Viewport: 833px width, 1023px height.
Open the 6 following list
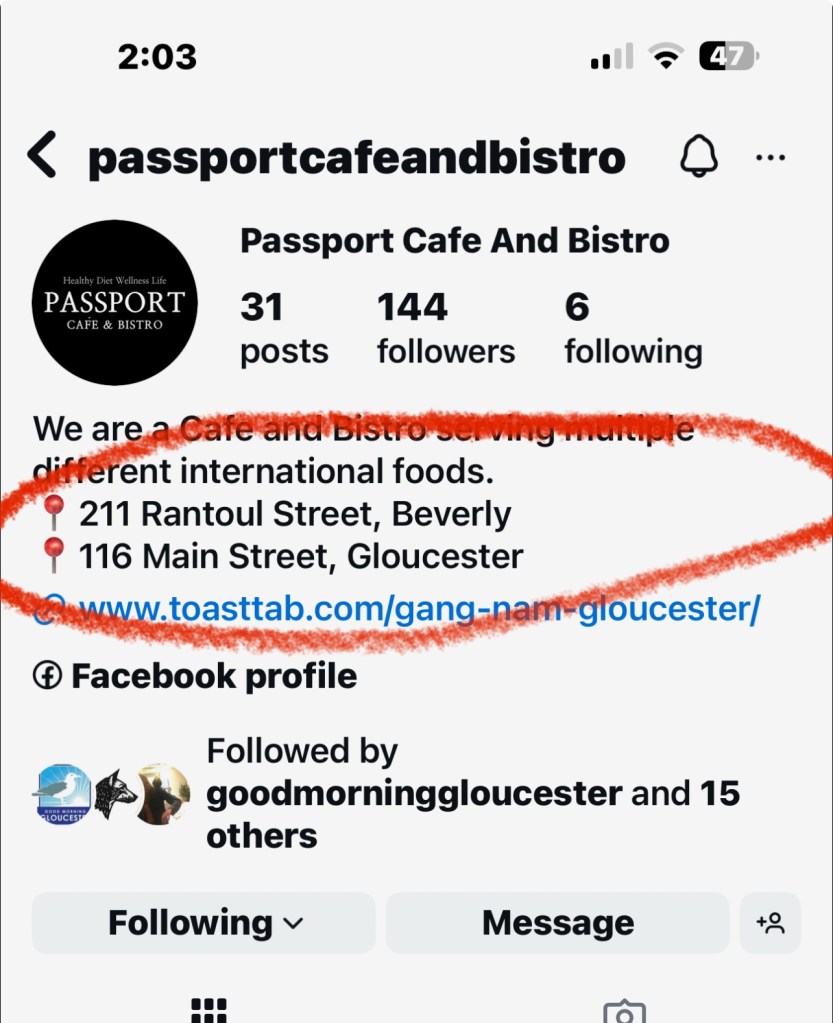pyautogui.click(x=632, y=329)
